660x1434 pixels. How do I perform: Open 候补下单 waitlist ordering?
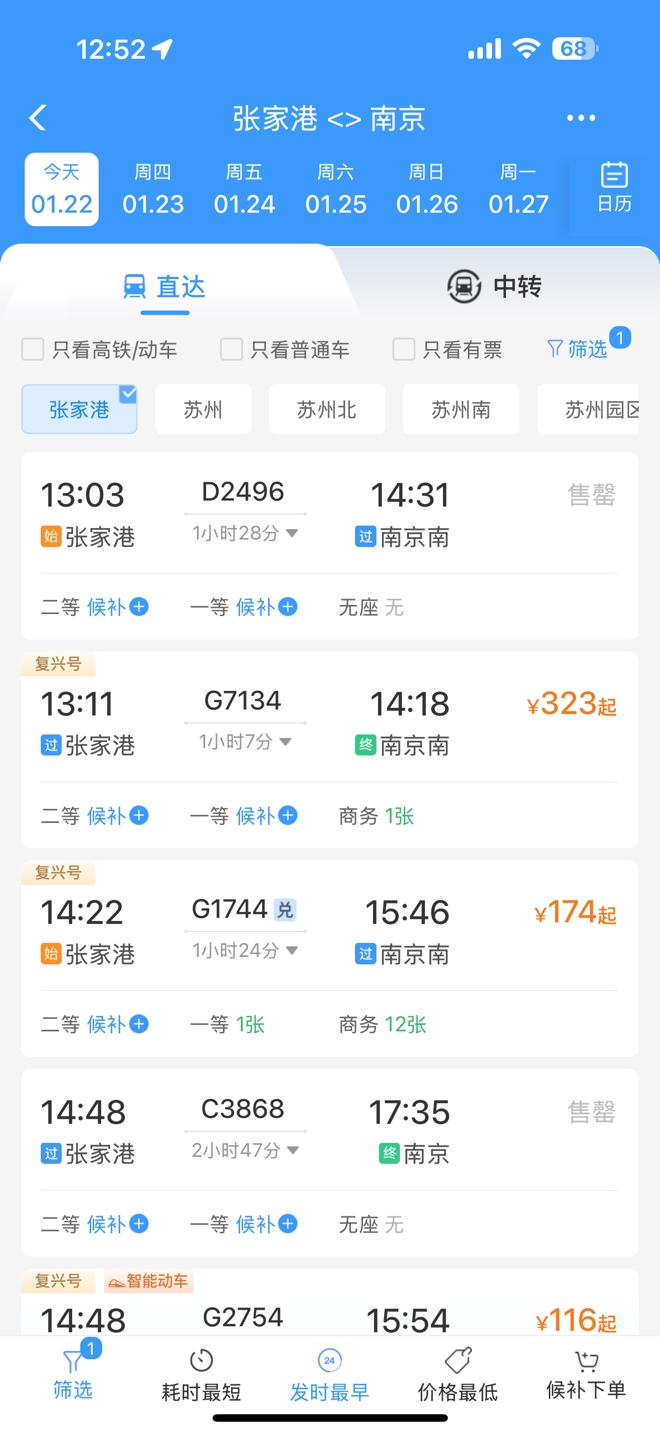[586, 1376]
